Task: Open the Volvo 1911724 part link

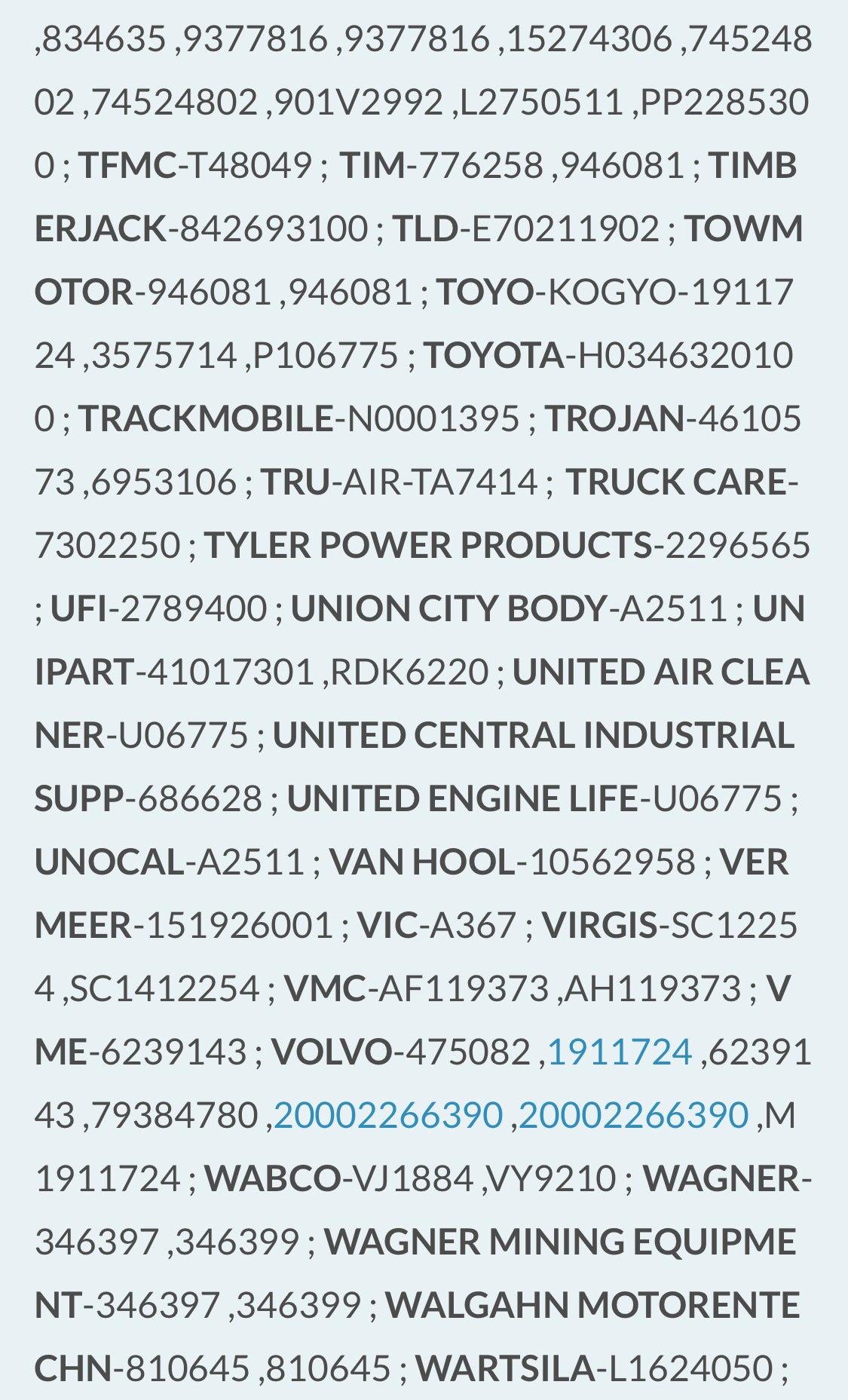Action: 619,1052
